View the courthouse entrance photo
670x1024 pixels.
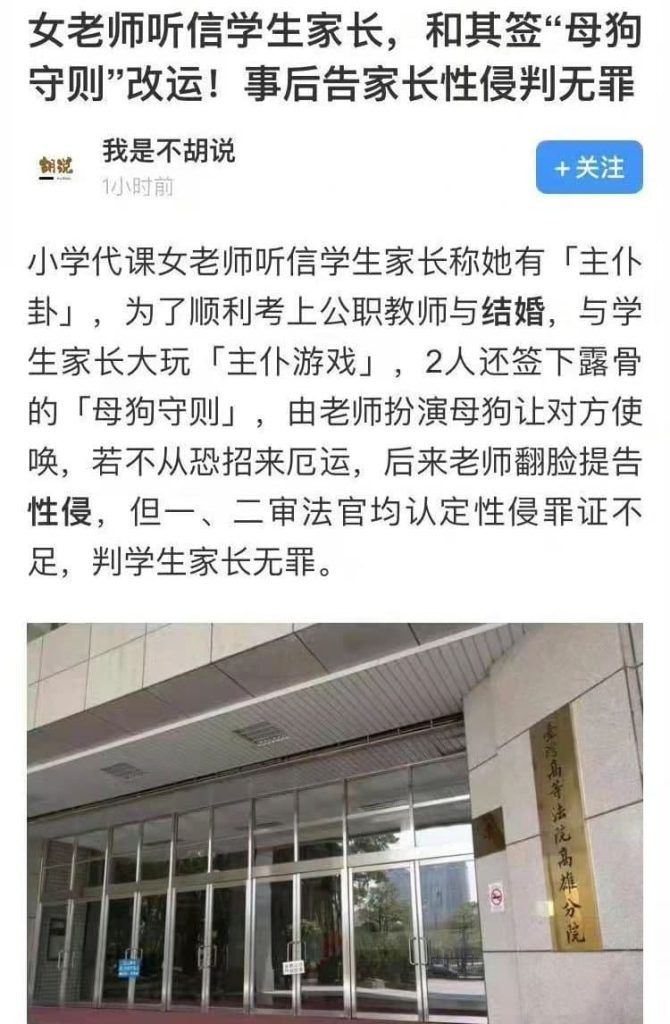tap(335, 822)
